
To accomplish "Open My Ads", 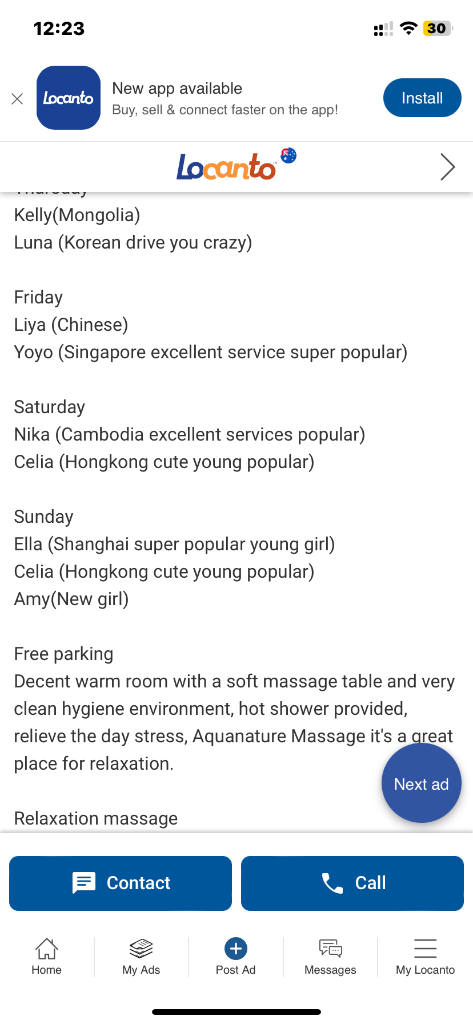I will pos(141,957).
